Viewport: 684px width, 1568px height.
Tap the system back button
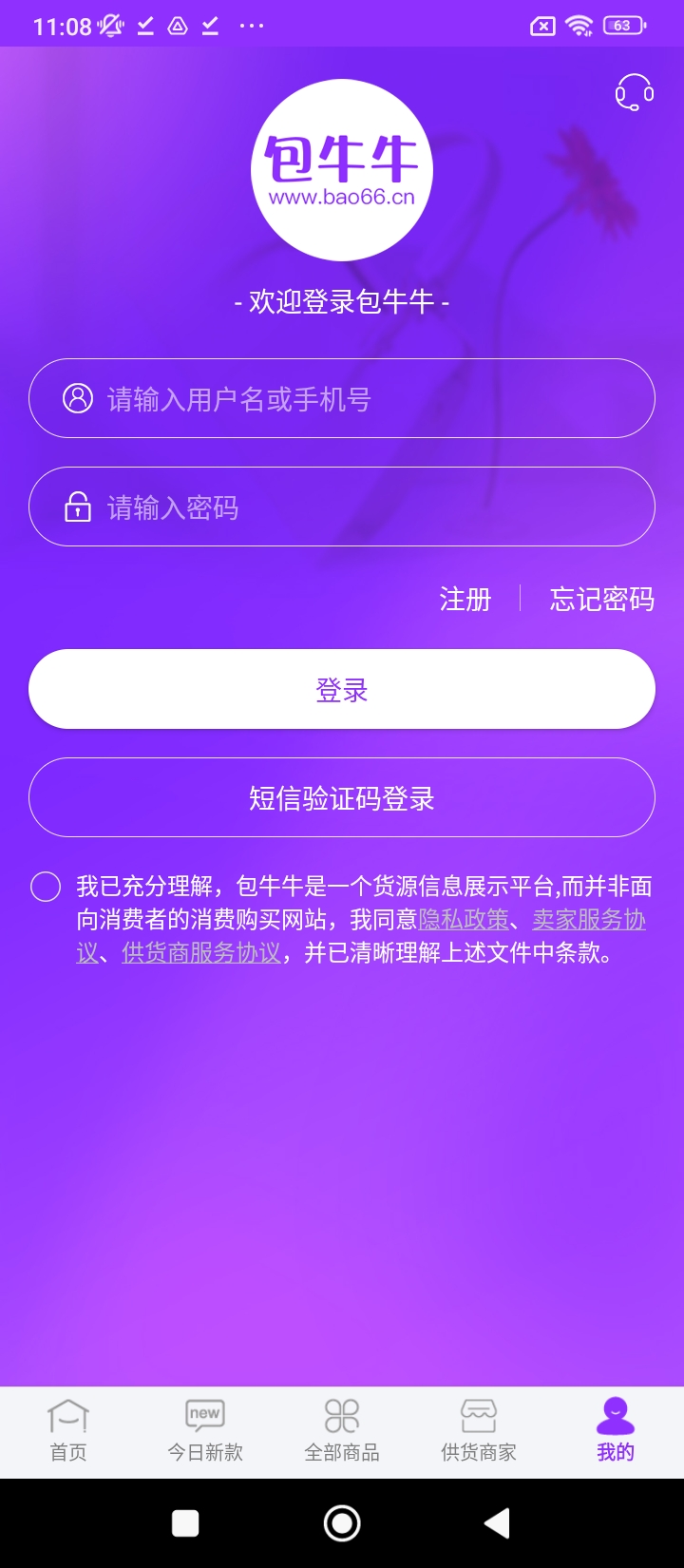tap(497, 1523)
